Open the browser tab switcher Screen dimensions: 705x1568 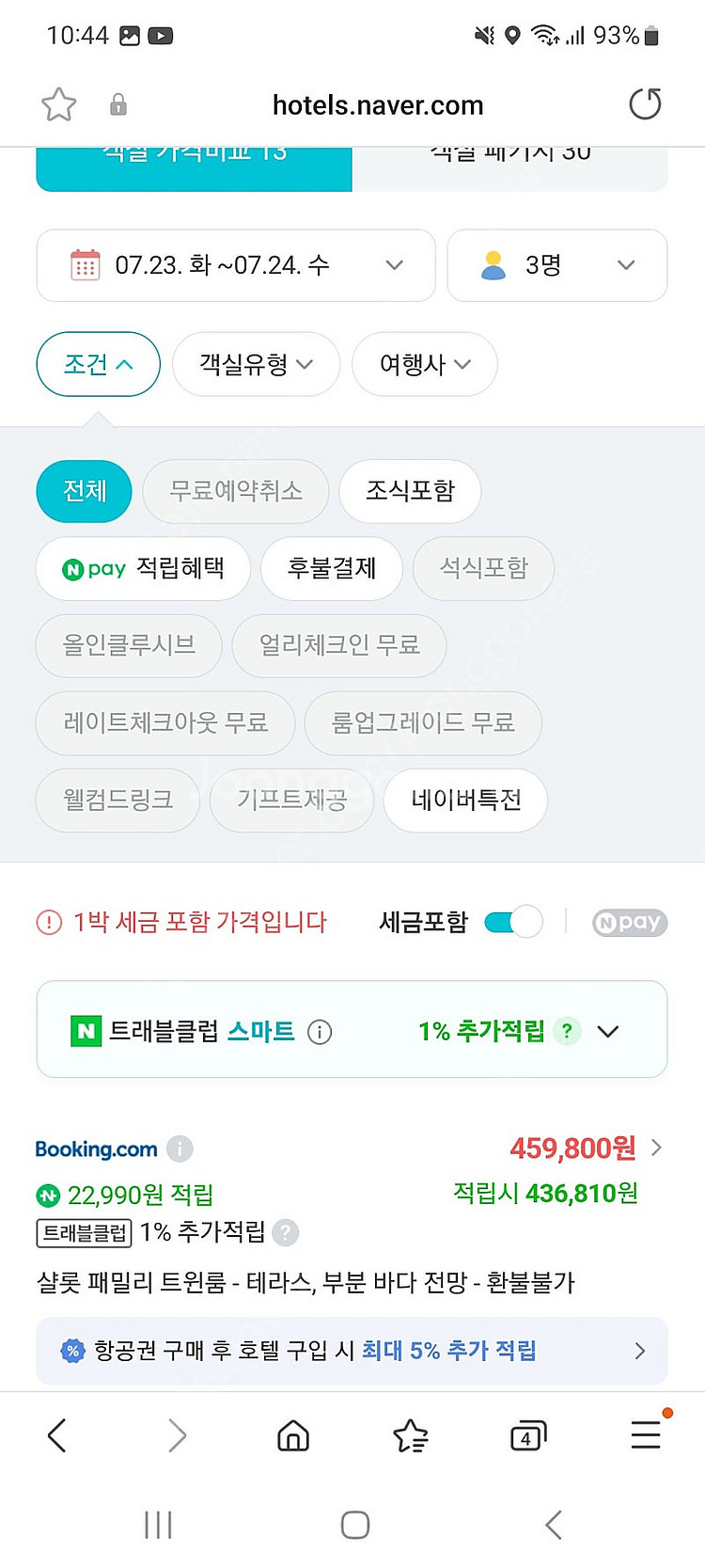point(527,1436)
